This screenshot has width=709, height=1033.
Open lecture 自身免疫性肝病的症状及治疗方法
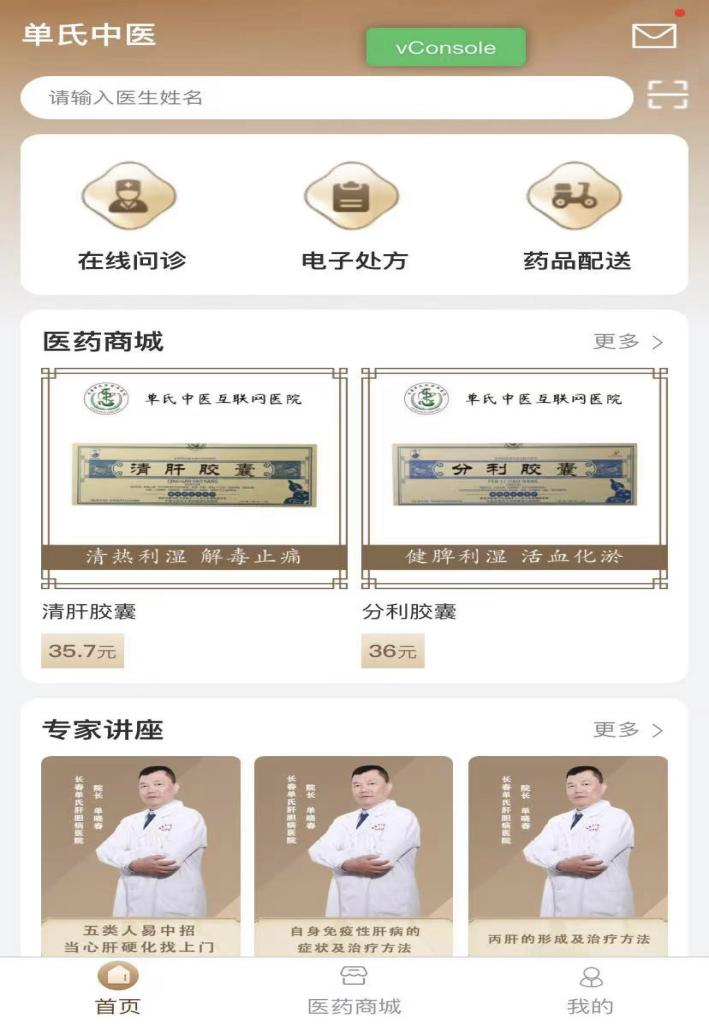pos(354,855)
